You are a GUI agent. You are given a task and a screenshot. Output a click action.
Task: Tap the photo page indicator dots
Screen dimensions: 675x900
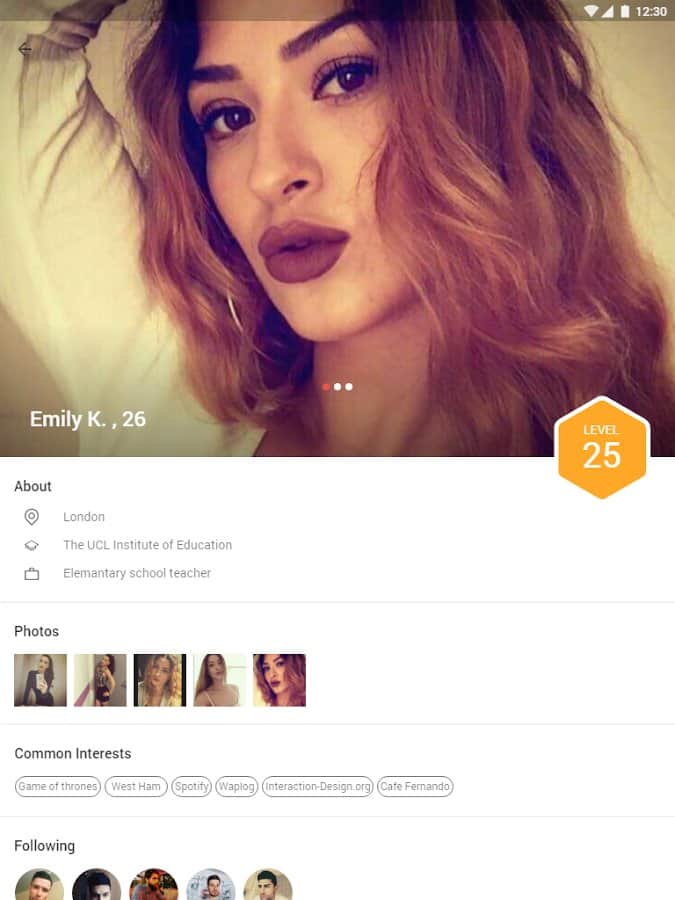tap(337, 386)
